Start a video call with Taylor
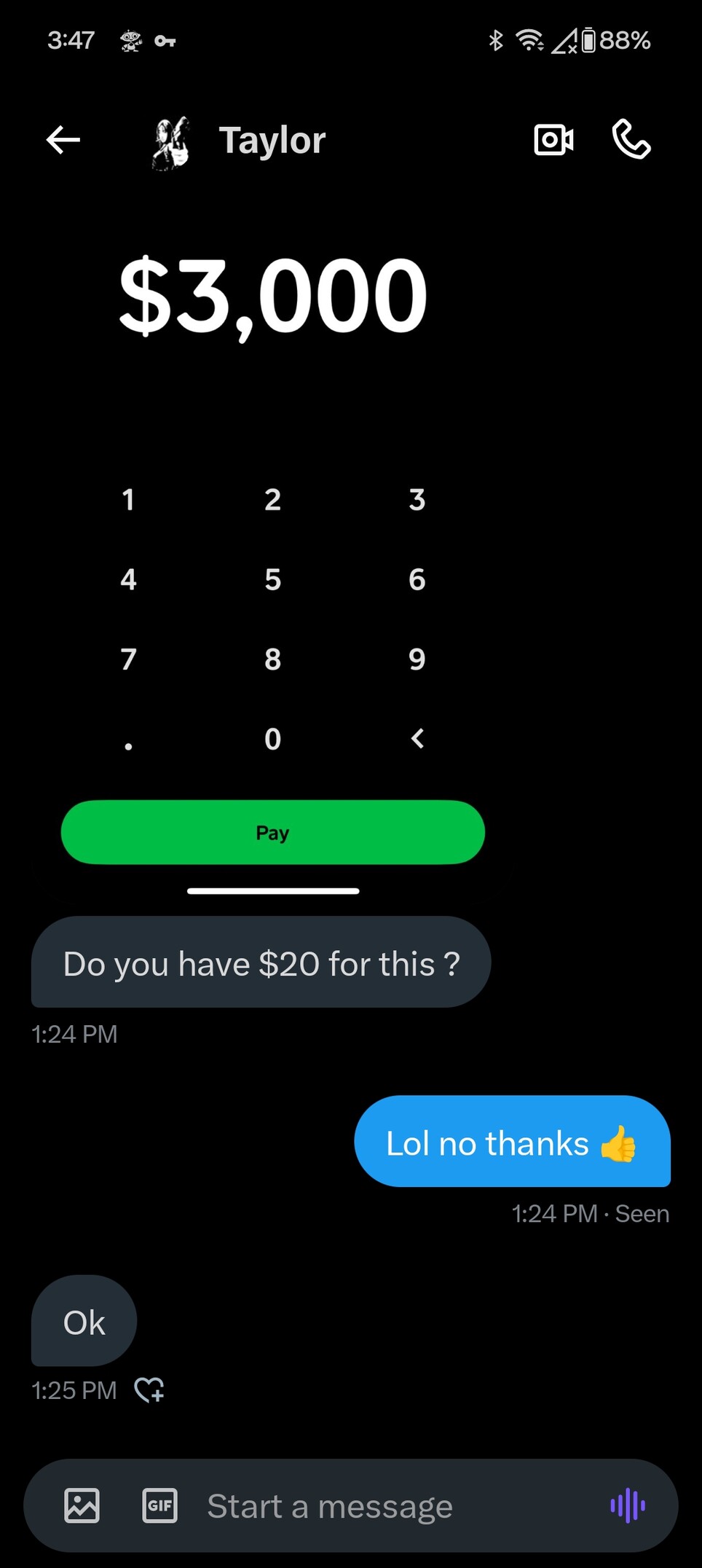The height and width of the screenshot is (1568, 702). click(553, 140)
